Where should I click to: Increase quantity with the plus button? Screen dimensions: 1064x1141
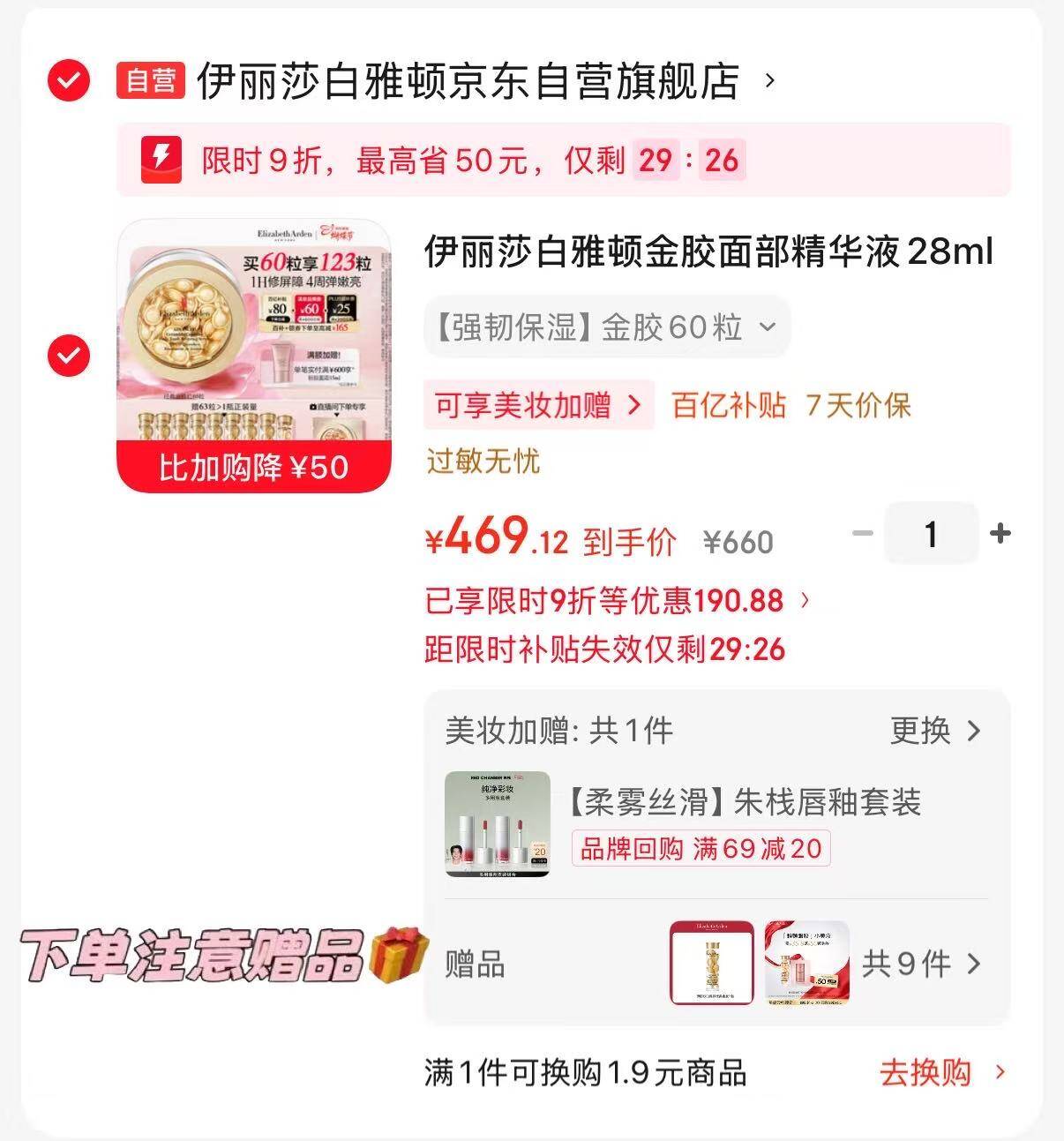(x=1000, y=533)
